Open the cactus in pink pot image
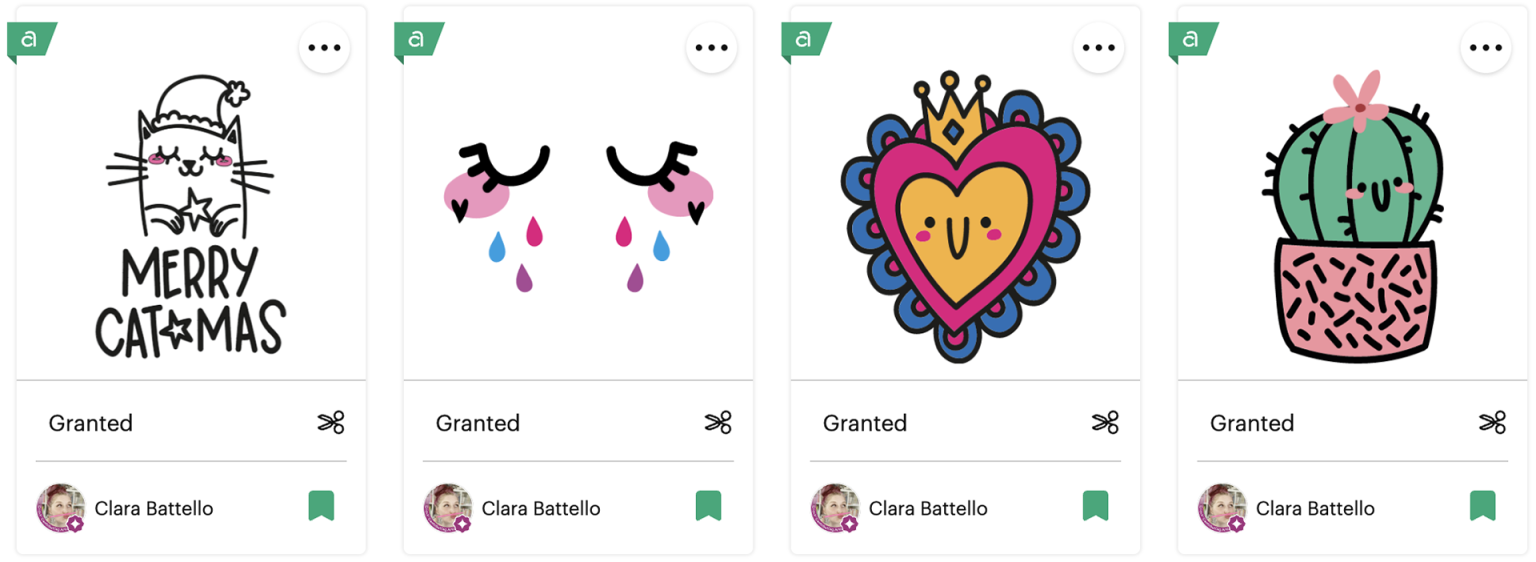 point(1352,215)
